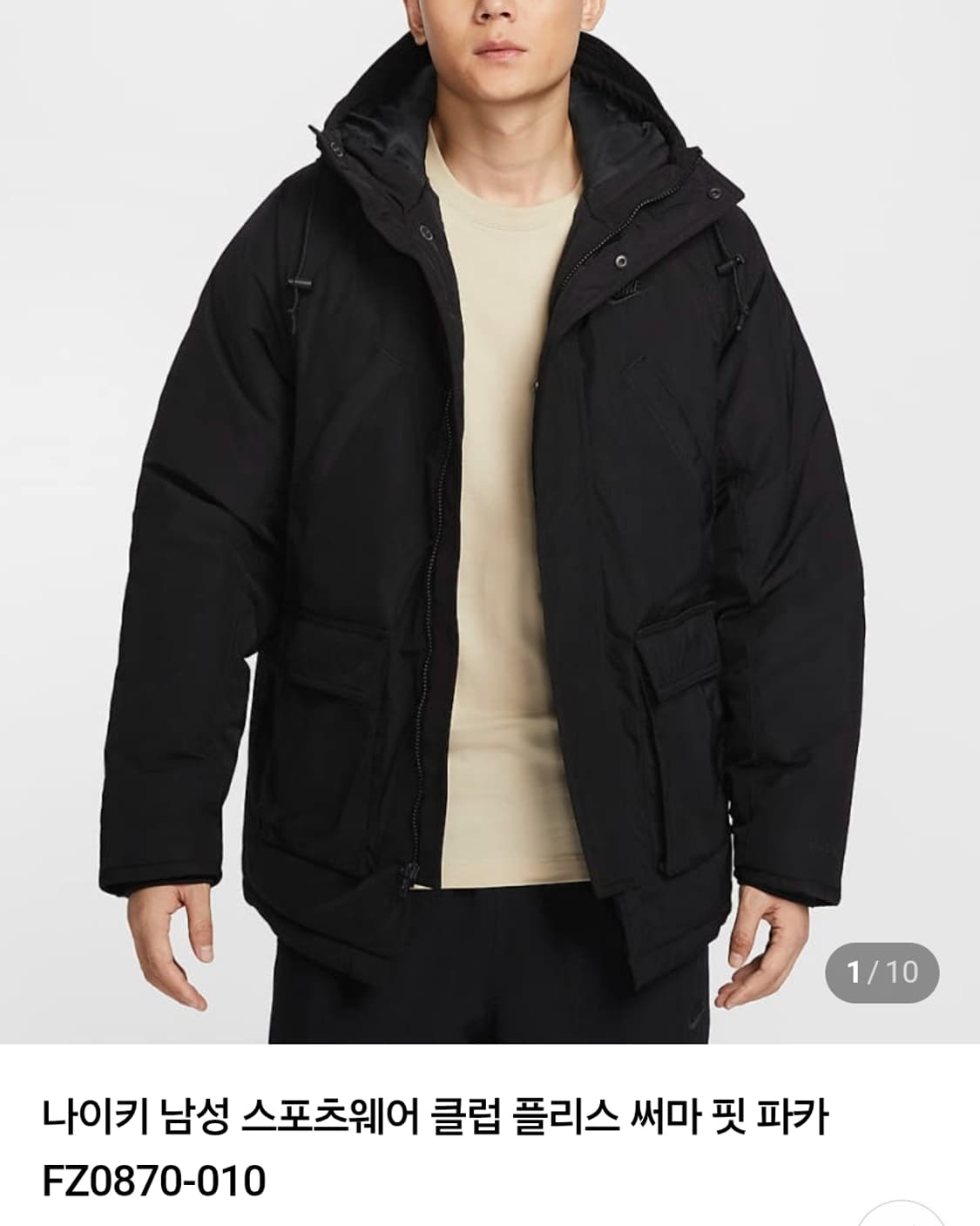Click the white details panel below the image
Screen dimensions: 980x1226
pyautogui.click(x=490, y=1133)
